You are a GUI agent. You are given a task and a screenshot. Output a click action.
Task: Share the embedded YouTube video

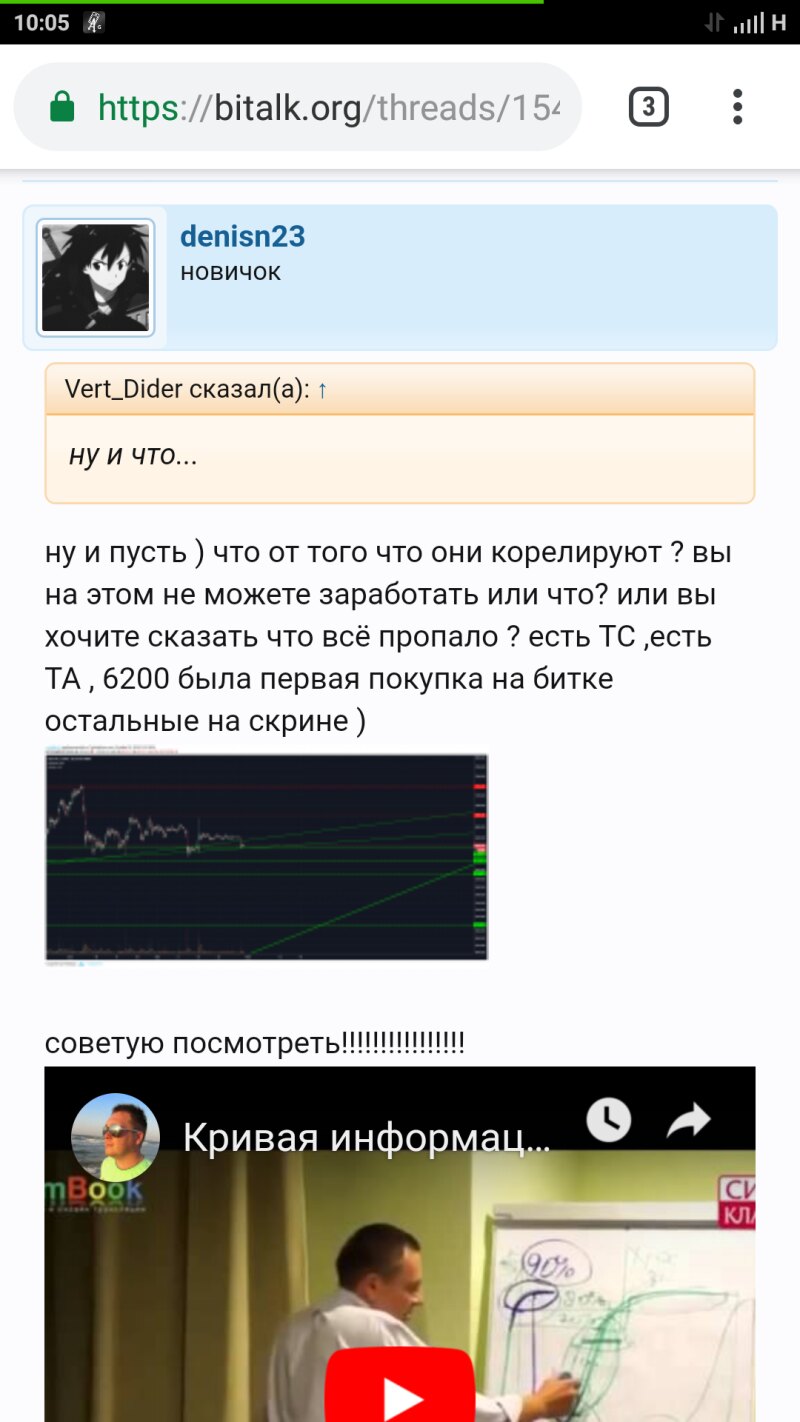click(688, 1121)
